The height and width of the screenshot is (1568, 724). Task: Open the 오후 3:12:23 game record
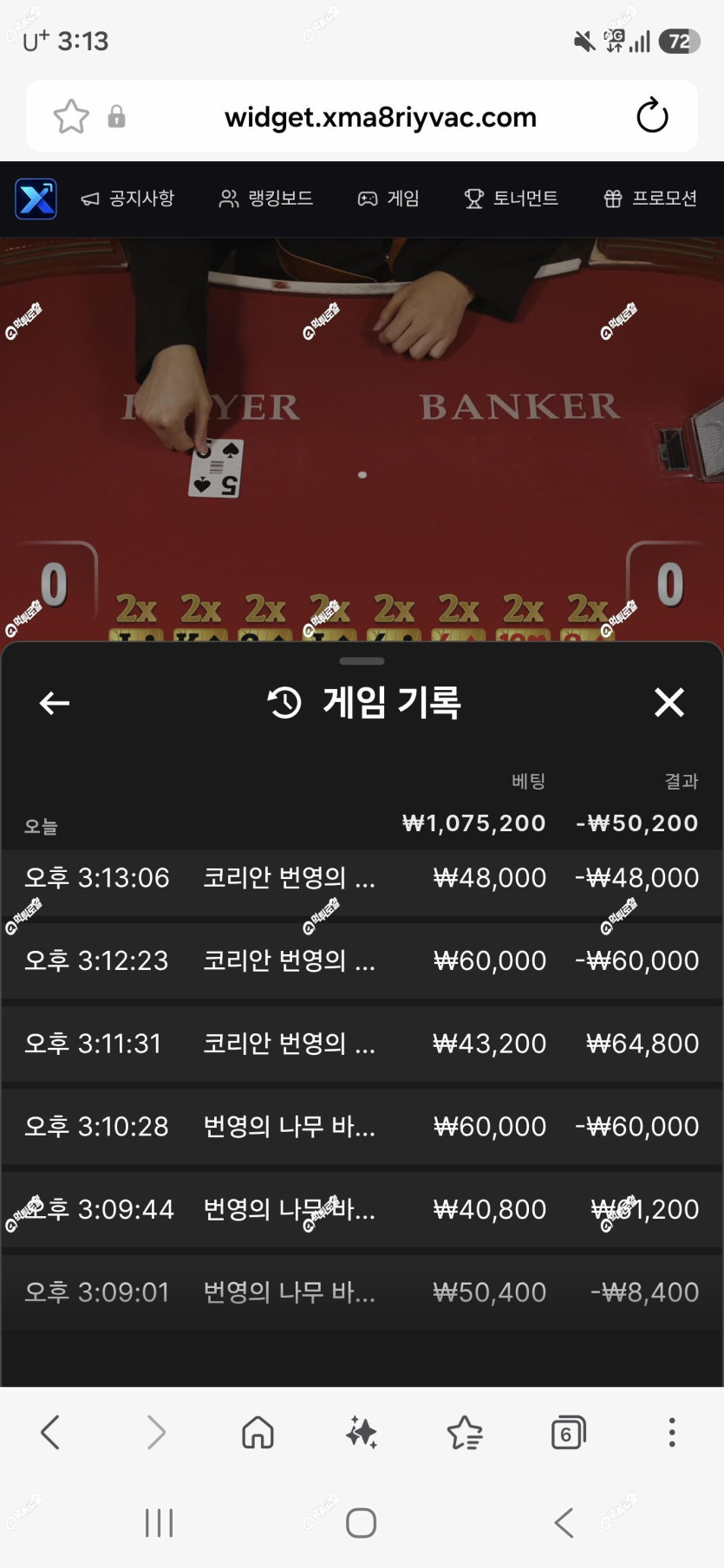pos(362,960)
